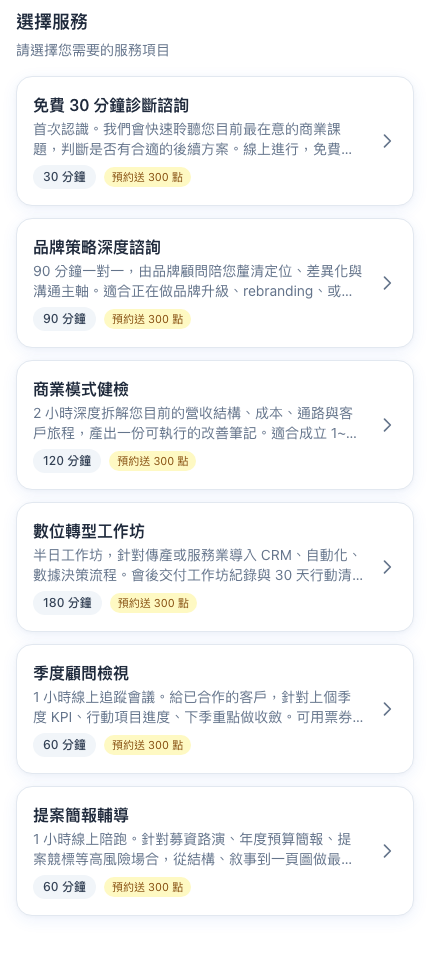
Task: Open the 品牌策略深度諮詢 service
Action: [215, 283]
